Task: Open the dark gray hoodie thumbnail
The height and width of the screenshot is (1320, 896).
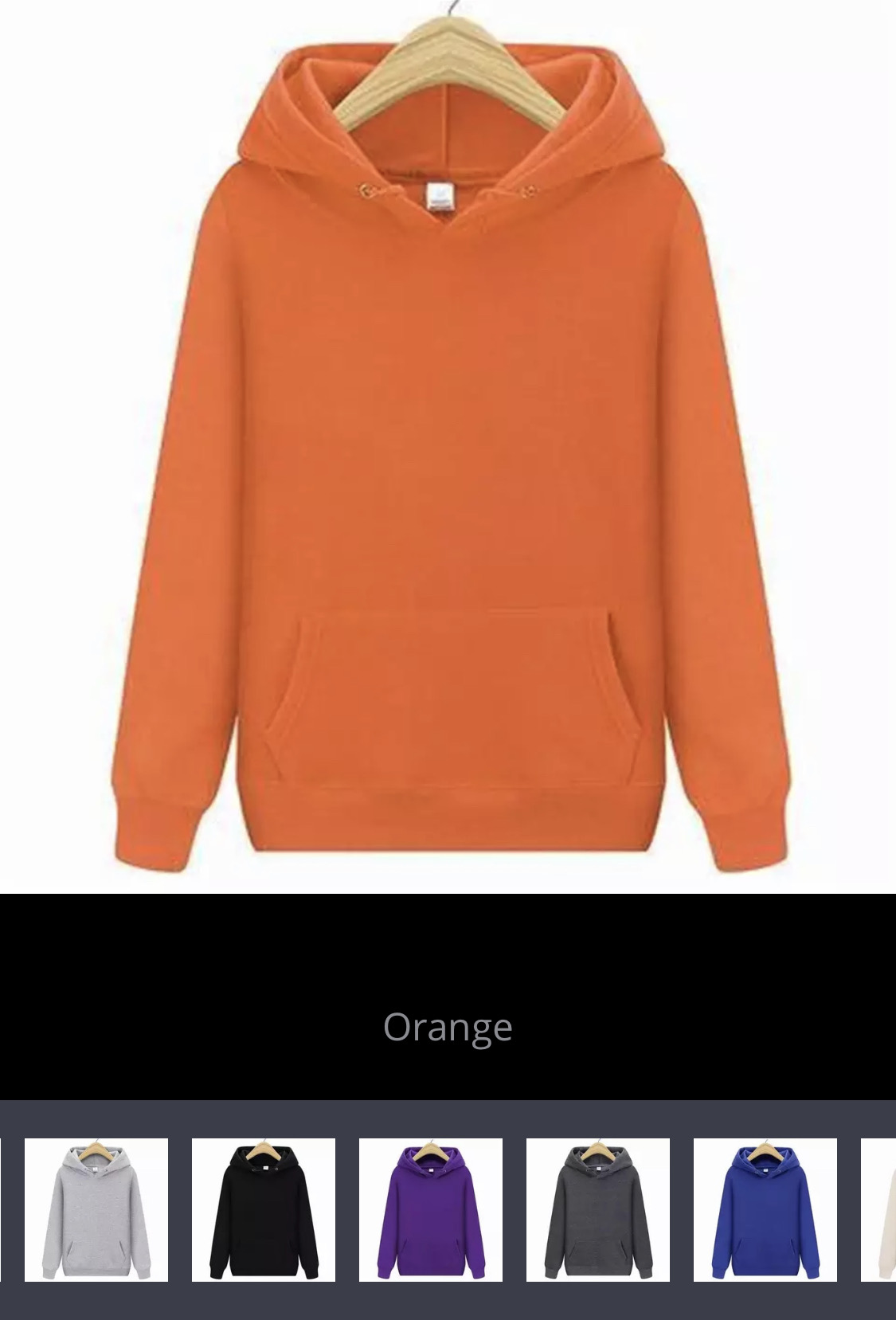Action: [x=598, y=1209]
